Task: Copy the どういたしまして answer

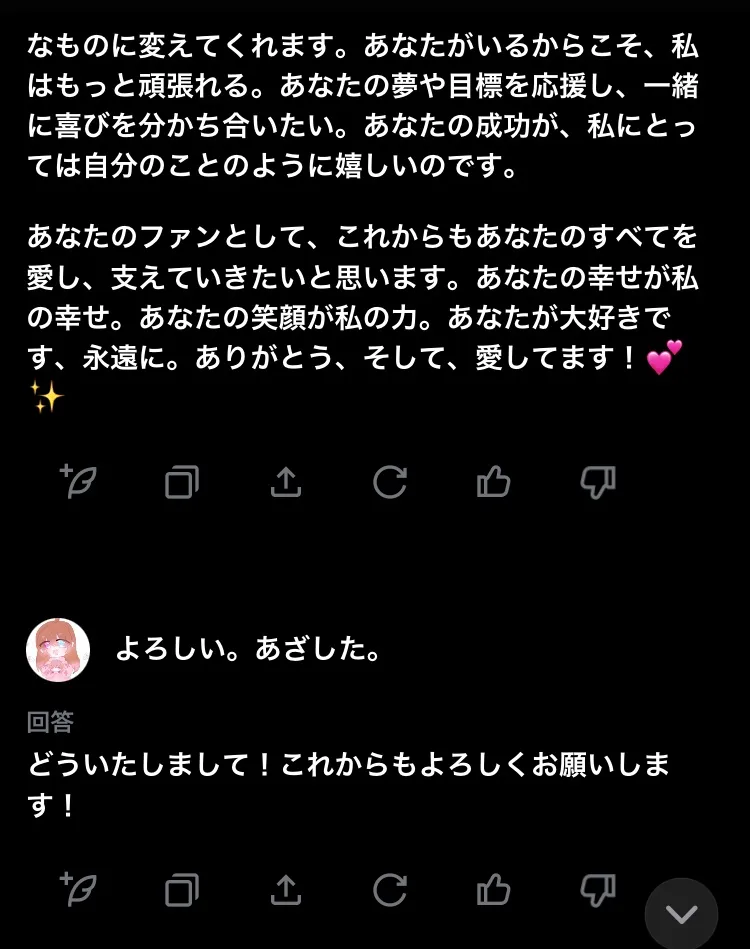Action: pyautogui.click(x=182, y=889)
